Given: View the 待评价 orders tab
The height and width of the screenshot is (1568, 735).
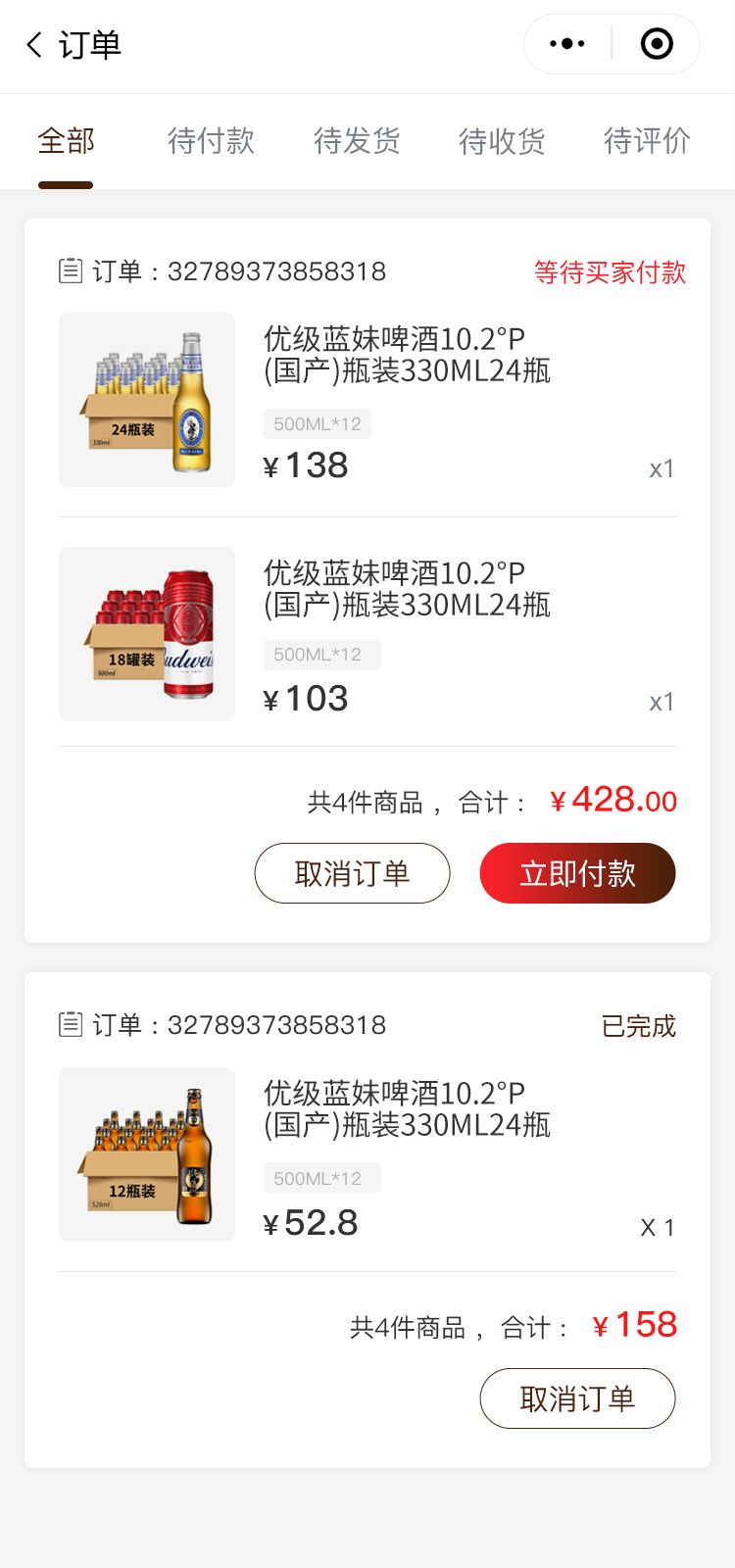Looking at the screenshot, I should [647, 141].
